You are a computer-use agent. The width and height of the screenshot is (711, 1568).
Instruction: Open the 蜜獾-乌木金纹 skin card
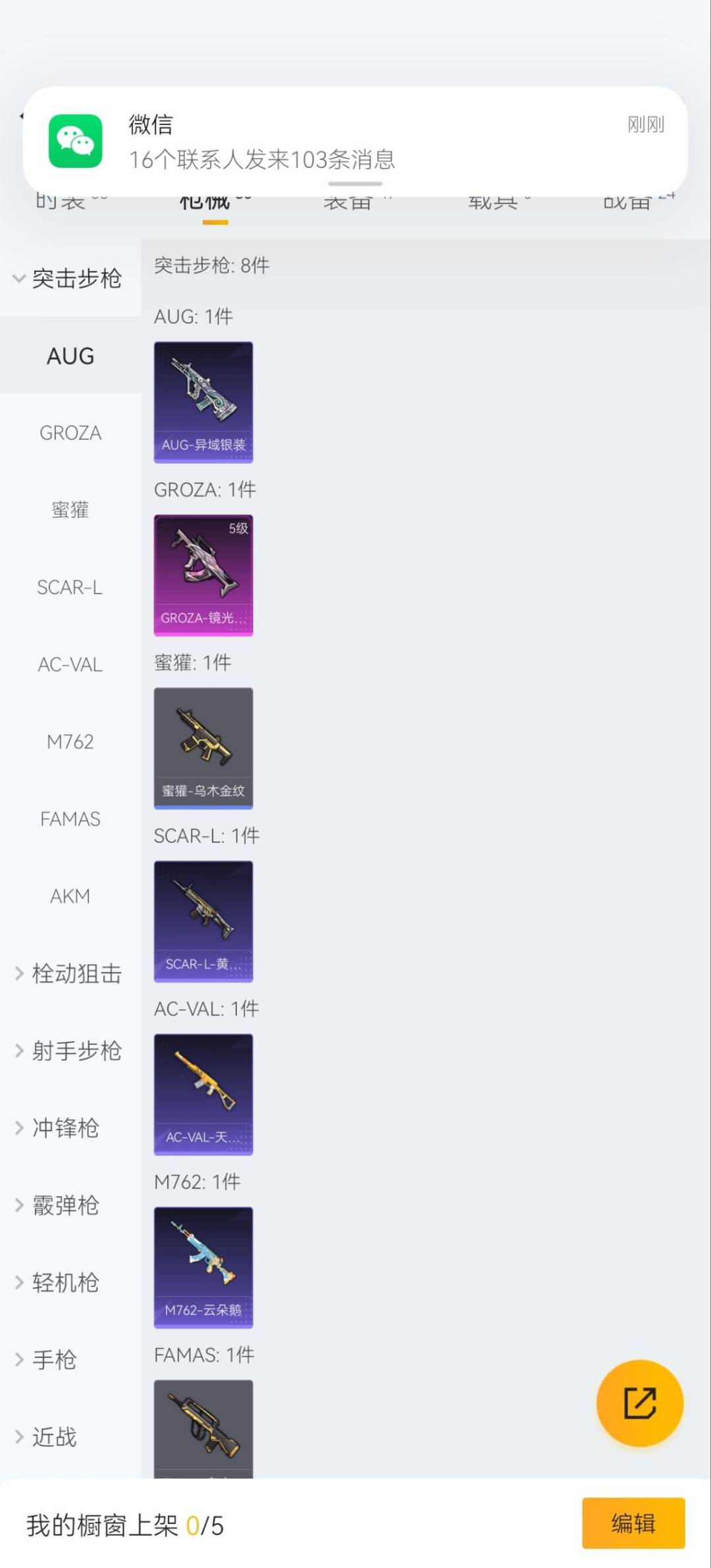click(203, 748)
